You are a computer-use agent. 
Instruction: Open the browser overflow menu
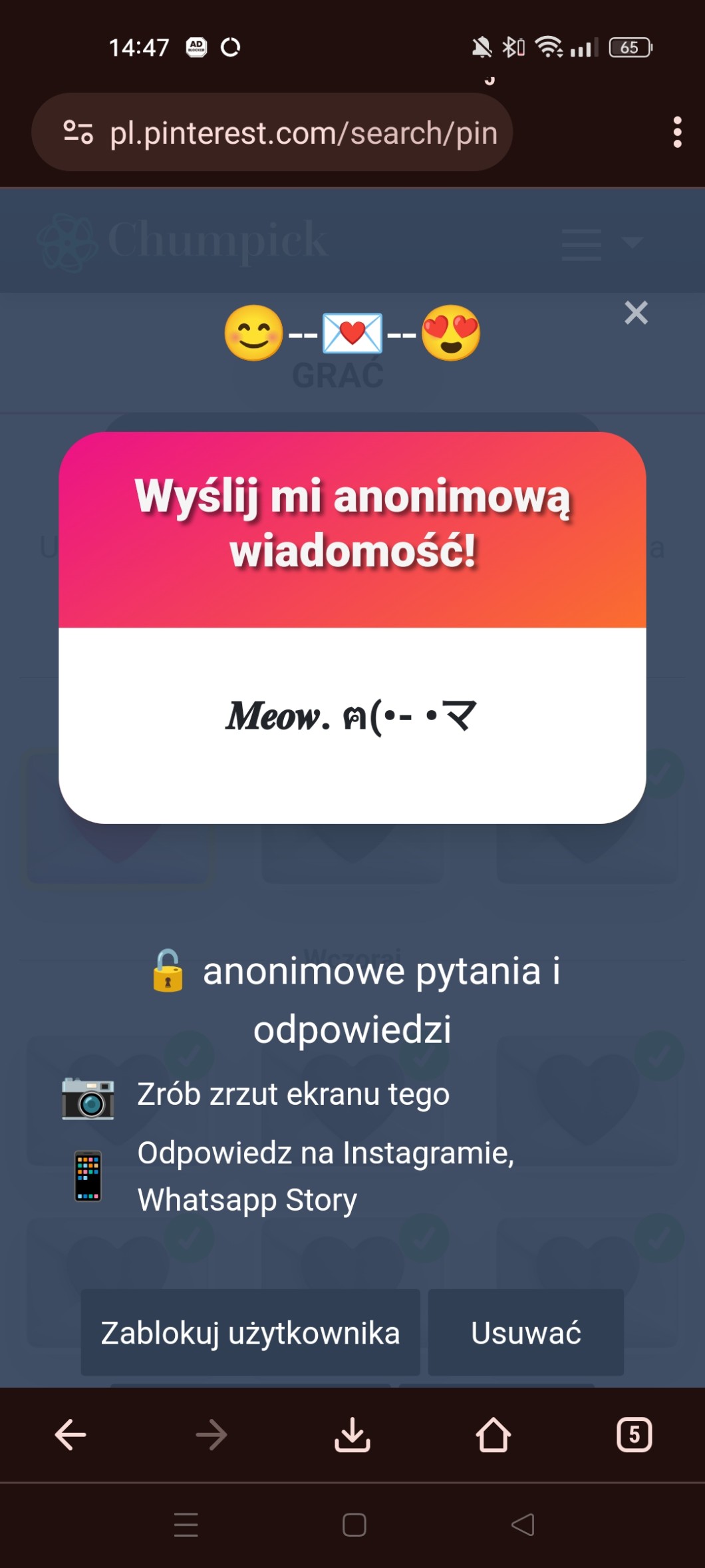click(677, 132)
